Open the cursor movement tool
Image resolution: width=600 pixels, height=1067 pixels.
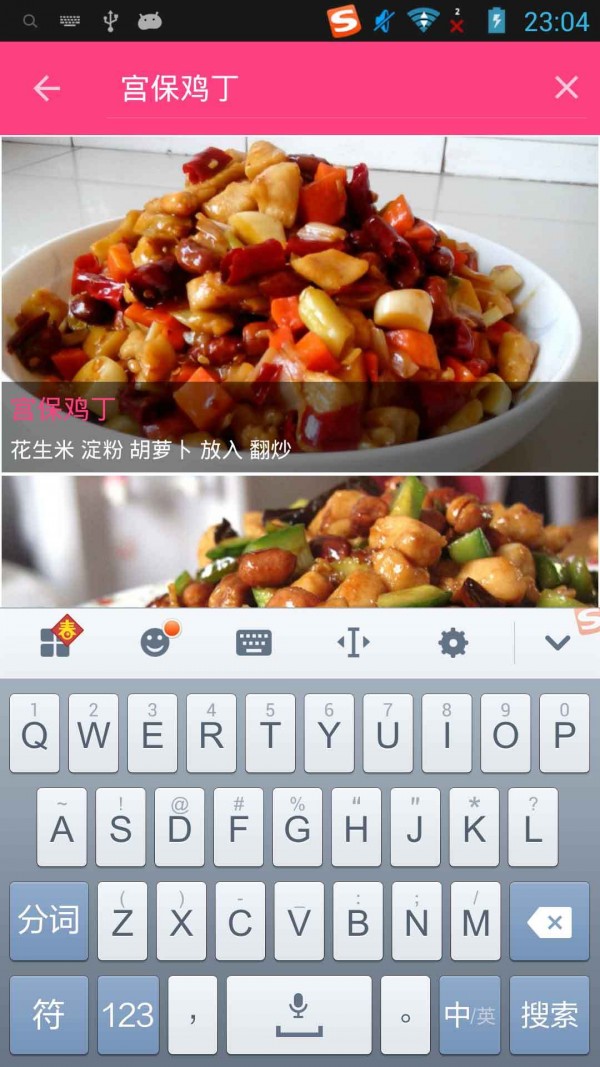click(x=353, y=642)
